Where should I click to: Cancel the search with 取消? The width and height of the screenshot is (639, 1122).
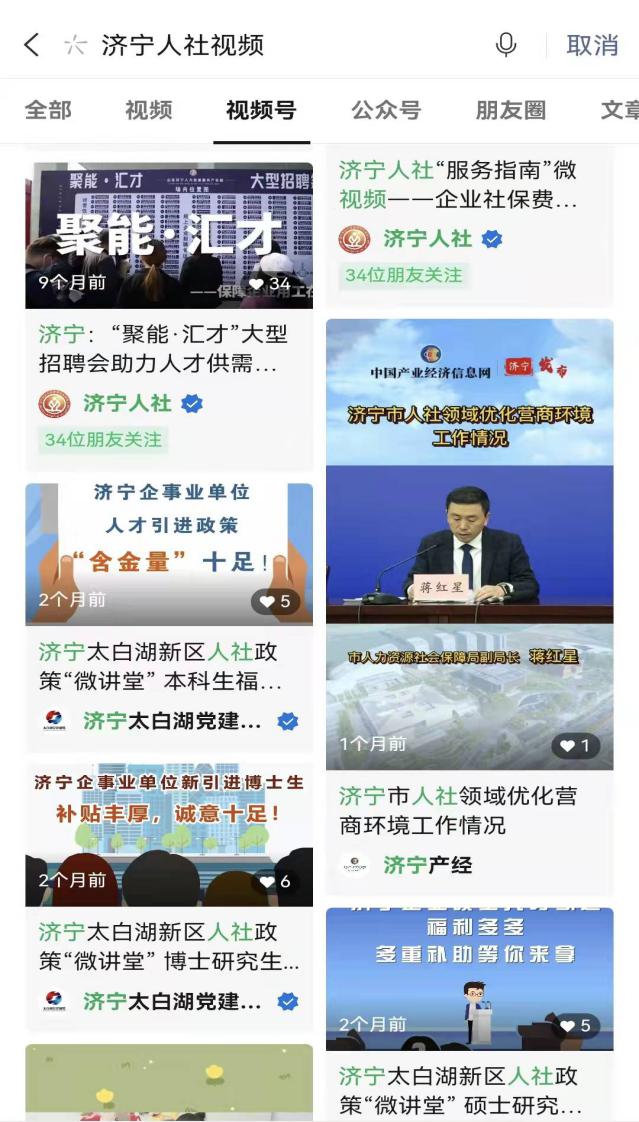(x=592, y=45)
